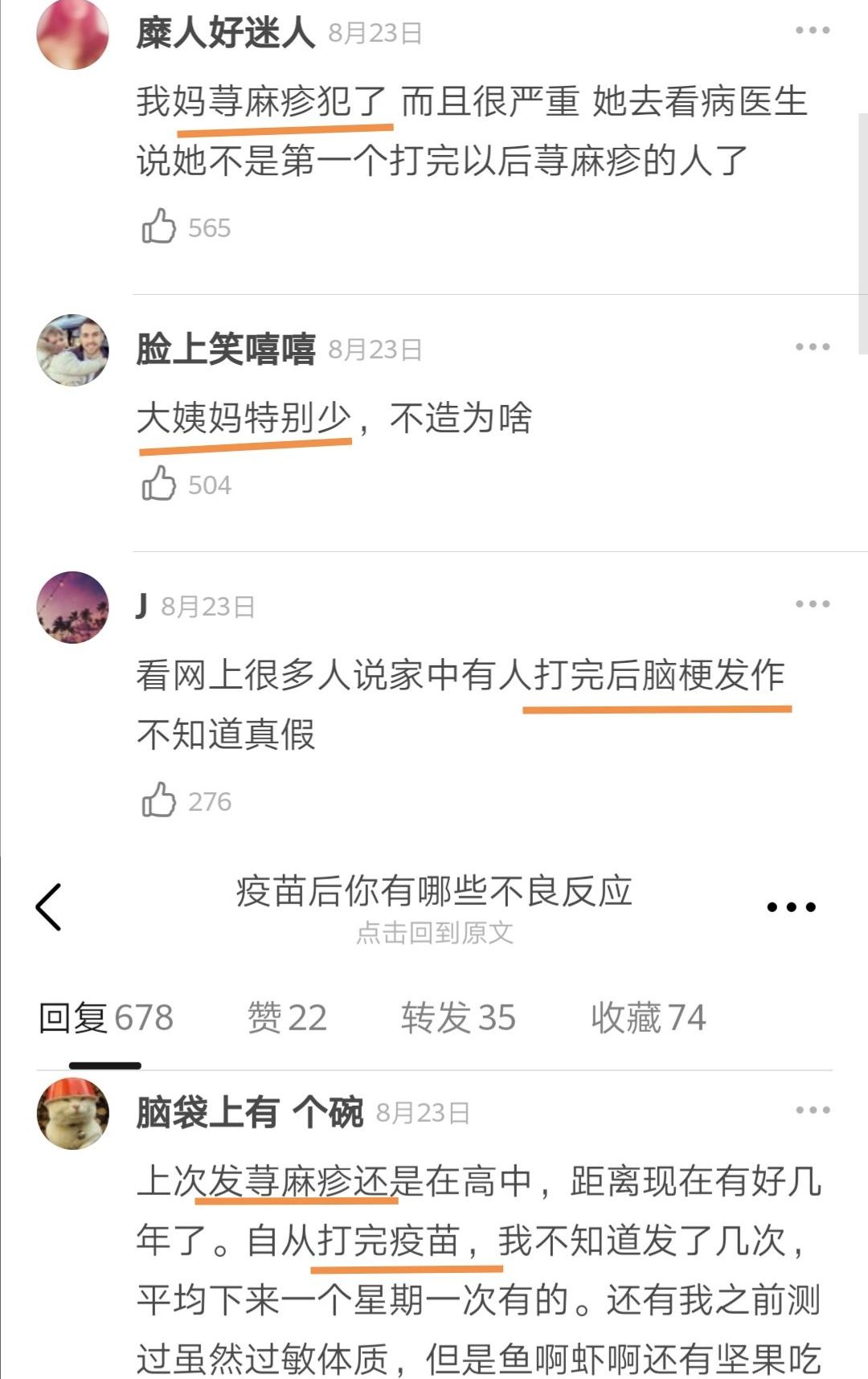The image size is (868, 1379).
Task: View 糜人好迷人's profile avatar
Action: point(73,34)
